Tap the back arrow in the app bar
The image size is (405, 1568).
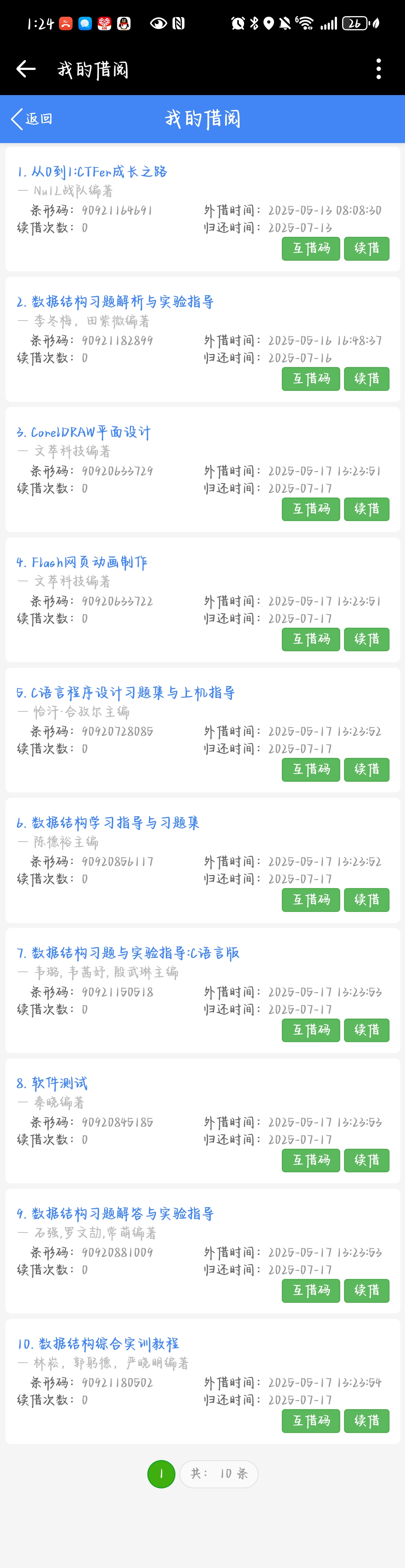pos(25,69)
